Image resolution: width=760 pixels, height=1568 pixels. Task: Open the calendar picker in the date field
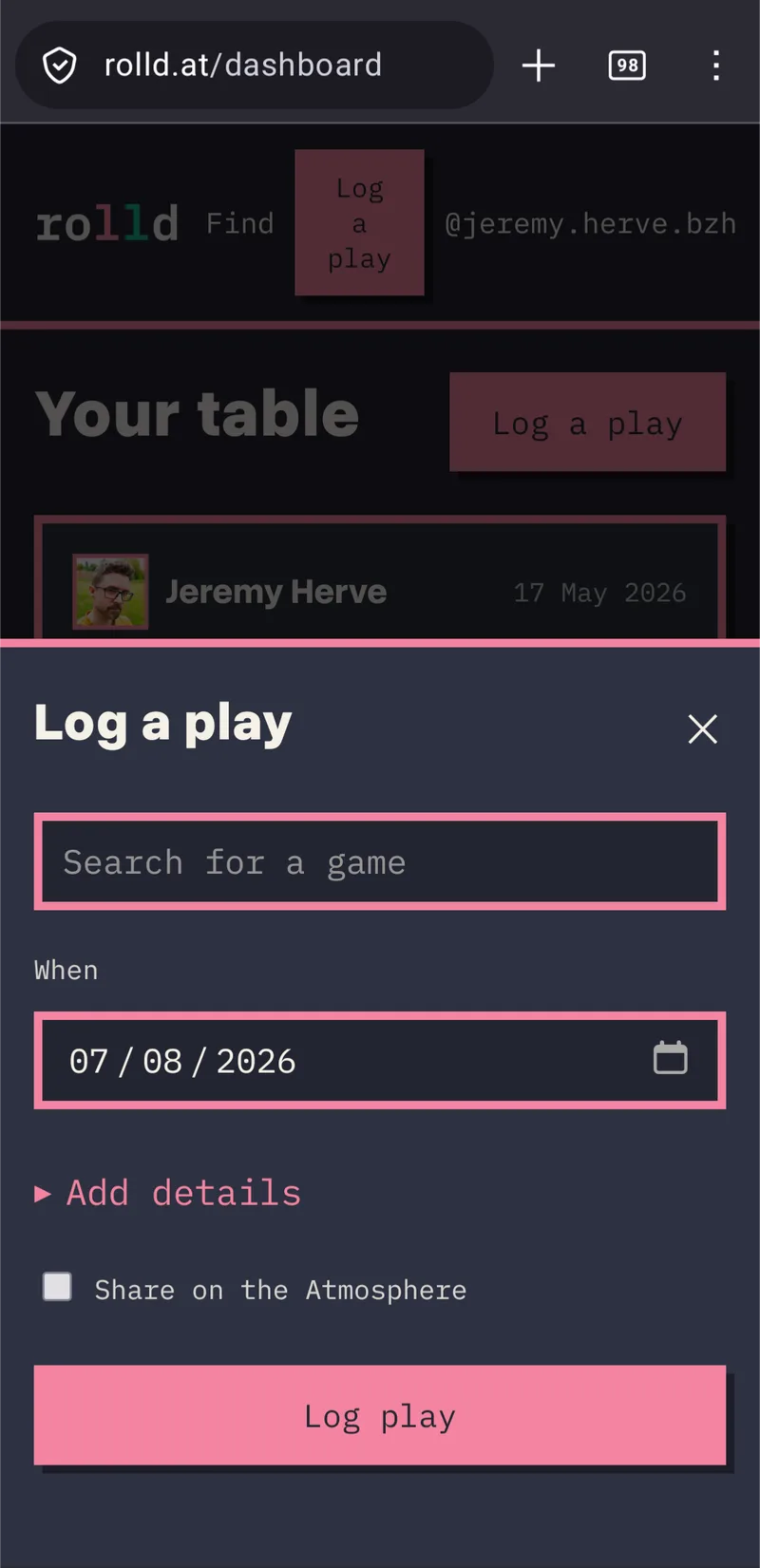pyautogui.click(x=670, y=1058)
